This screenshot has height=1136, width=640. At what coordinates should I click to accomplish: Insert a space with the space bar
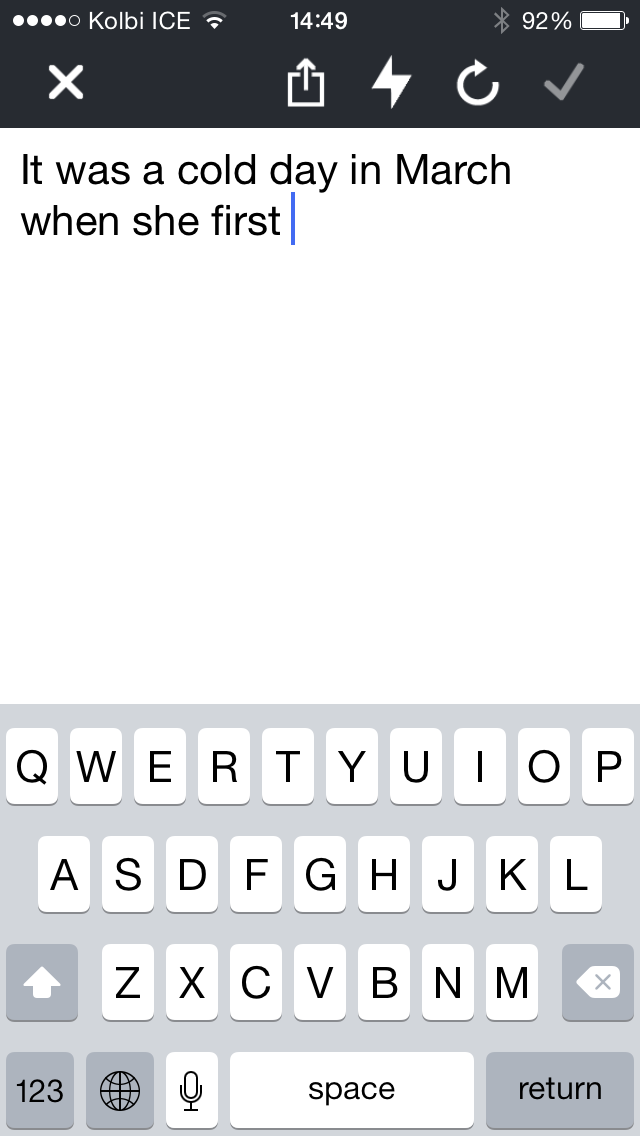tap(351, 1089)
